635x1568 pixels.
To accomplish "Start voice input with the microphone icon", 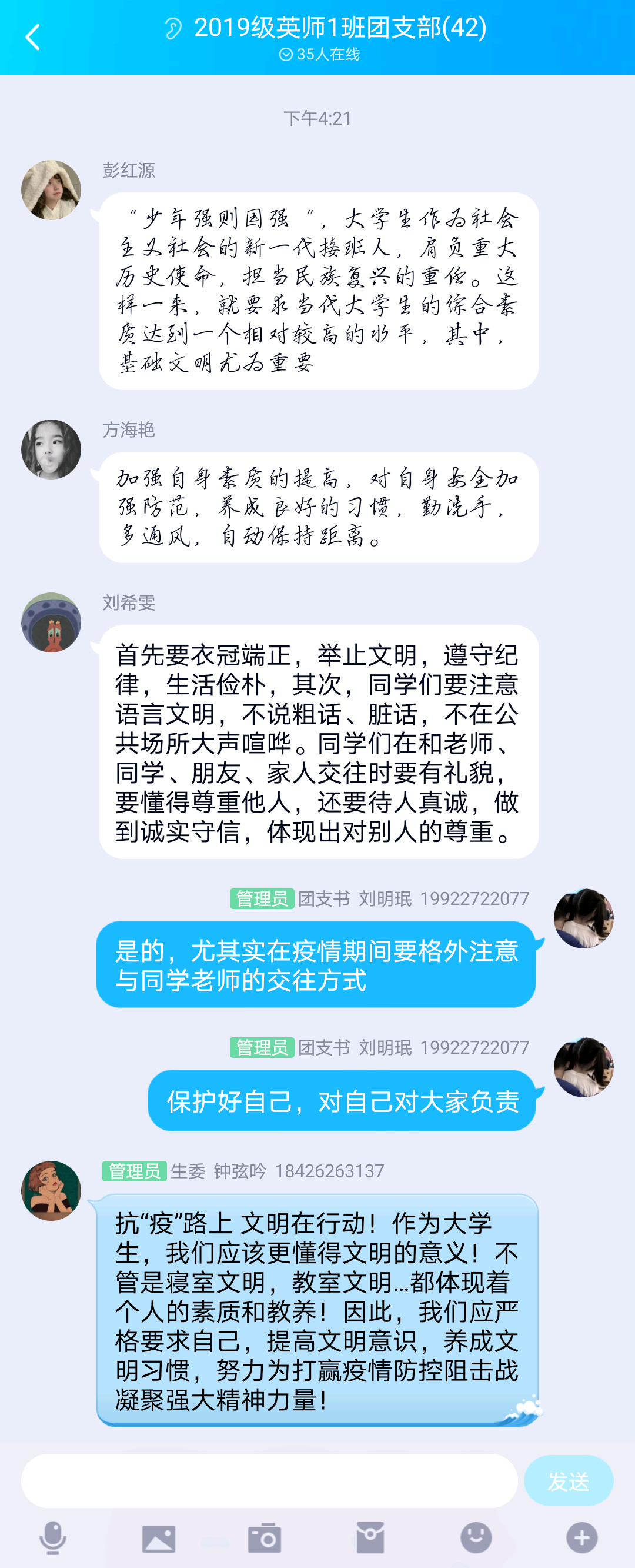I will click(x=53, y=1537).
